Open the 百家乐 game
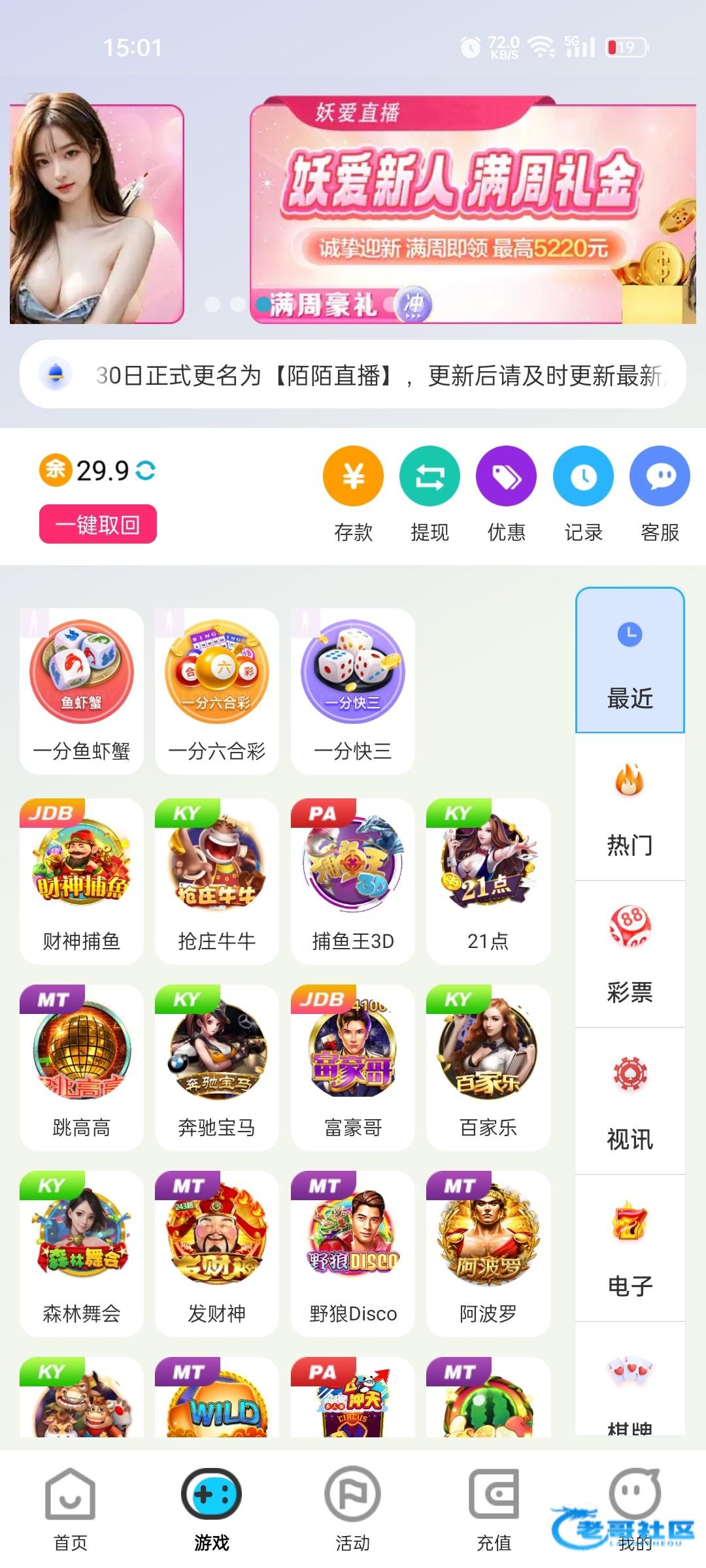Viewport: 706px width, 1568px height. click(488, 1067)
